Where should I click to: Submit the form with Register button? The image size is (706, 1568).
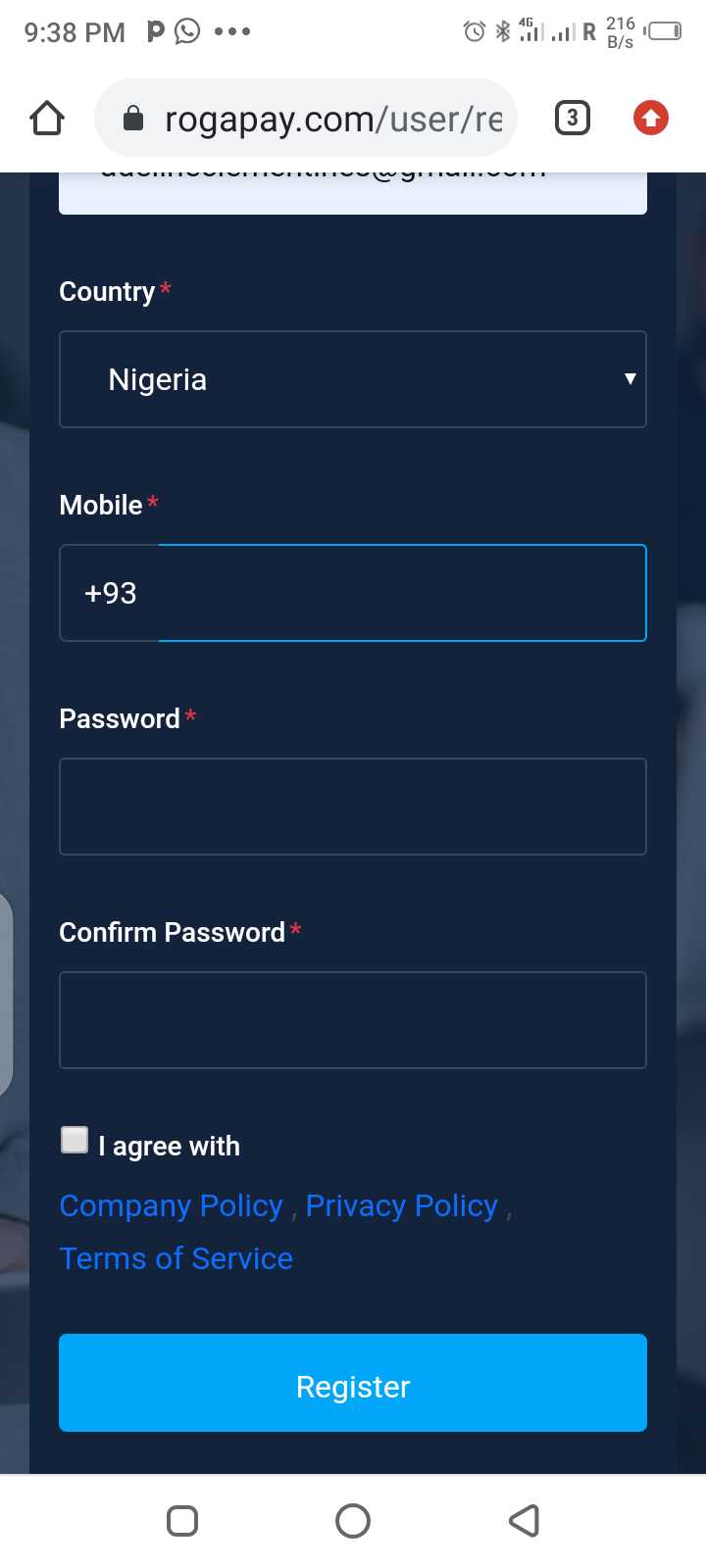click(353, 1383)
